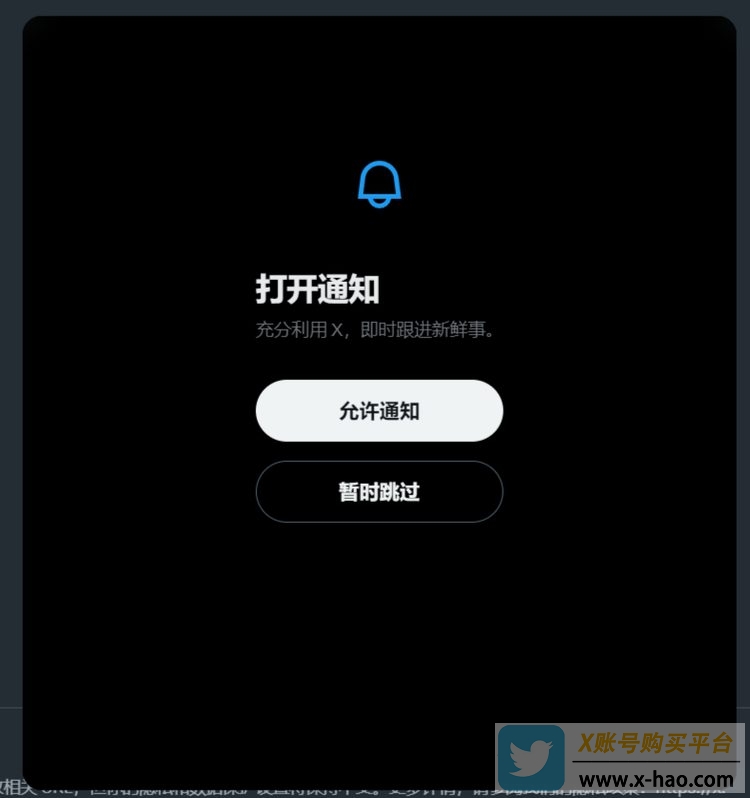This screenshot has height=798, width=750.
Task: Select 暂时跳过 to skip notifications
Action: 379,492
